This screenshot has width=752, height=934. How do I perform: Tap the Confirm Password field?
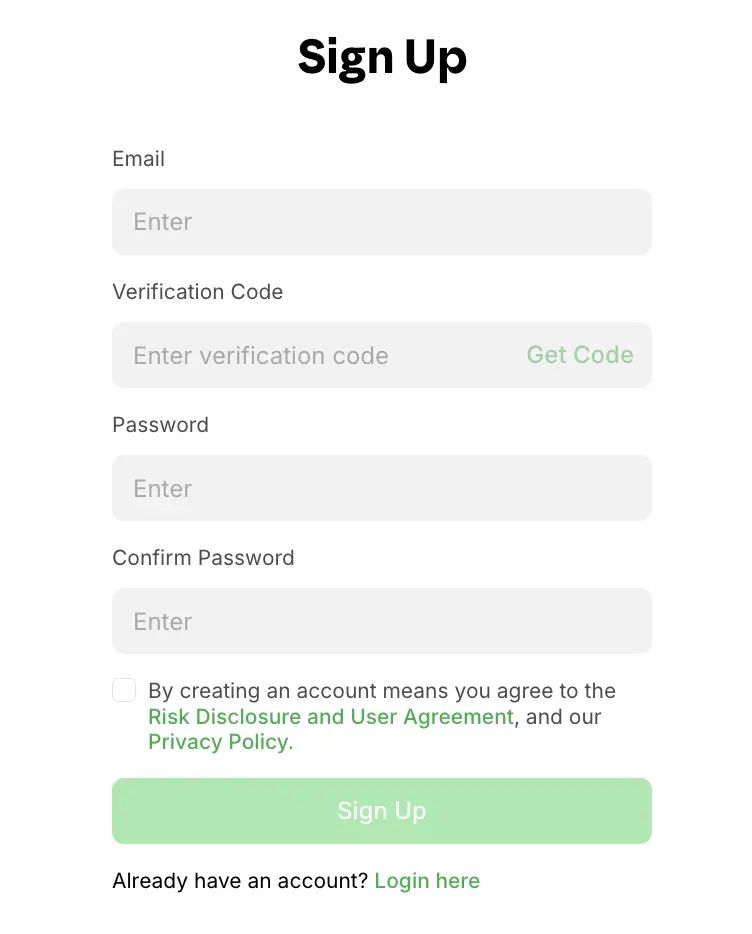(x=381, y=621)
